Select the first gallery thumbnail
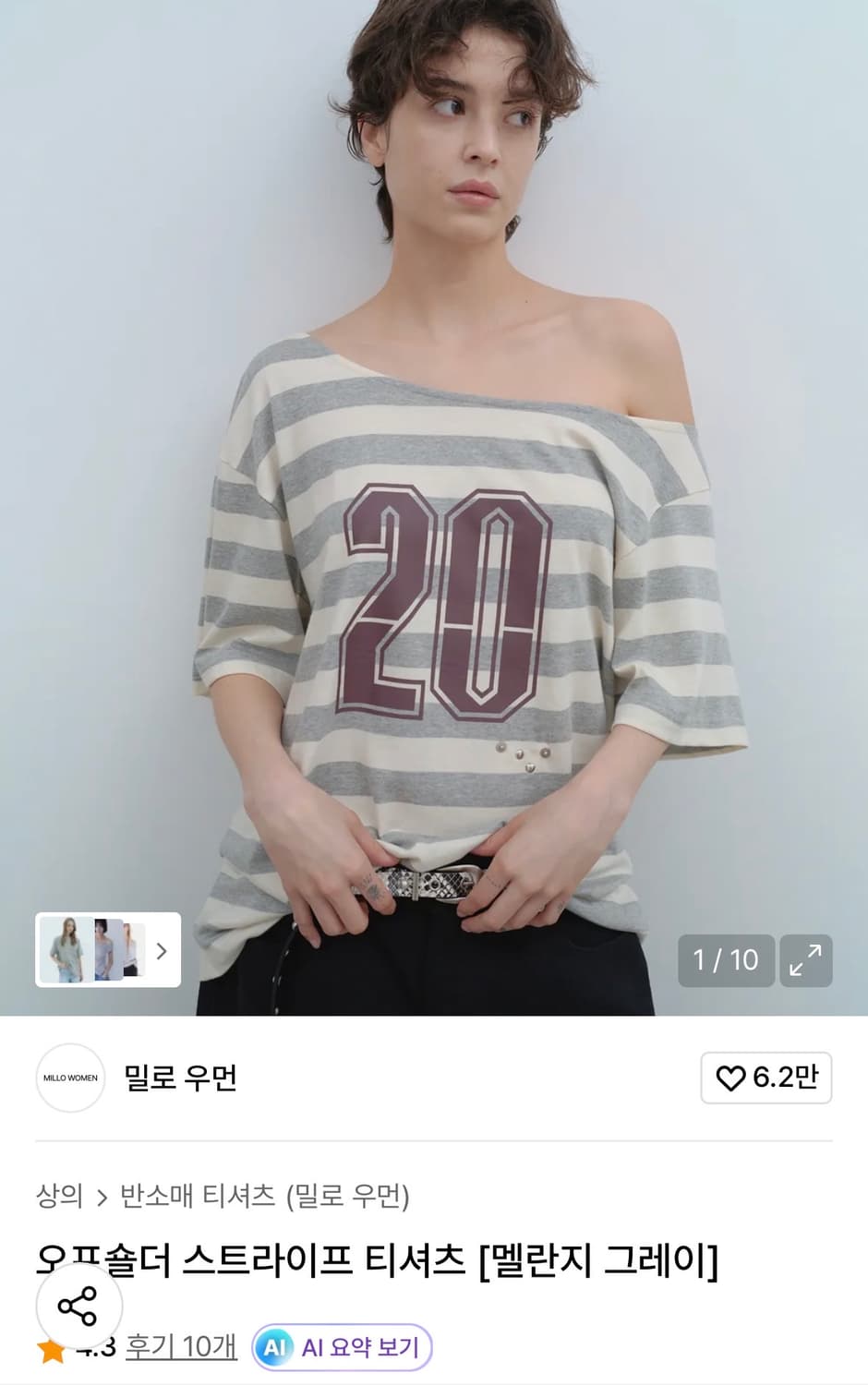Viewport: 868px width, 1385px height. (69, 949)
